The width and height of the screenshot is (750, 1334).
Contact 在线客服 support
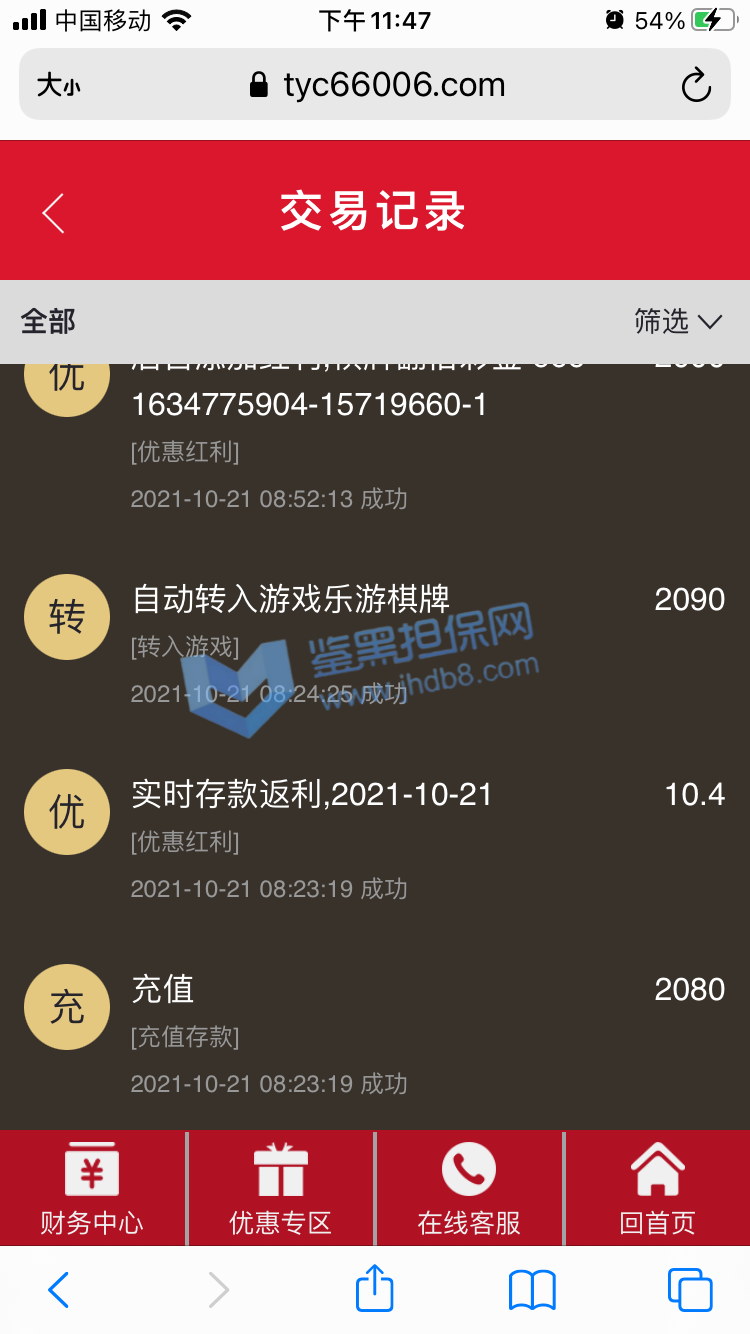pyautogui.click(x=469, y=1188)
